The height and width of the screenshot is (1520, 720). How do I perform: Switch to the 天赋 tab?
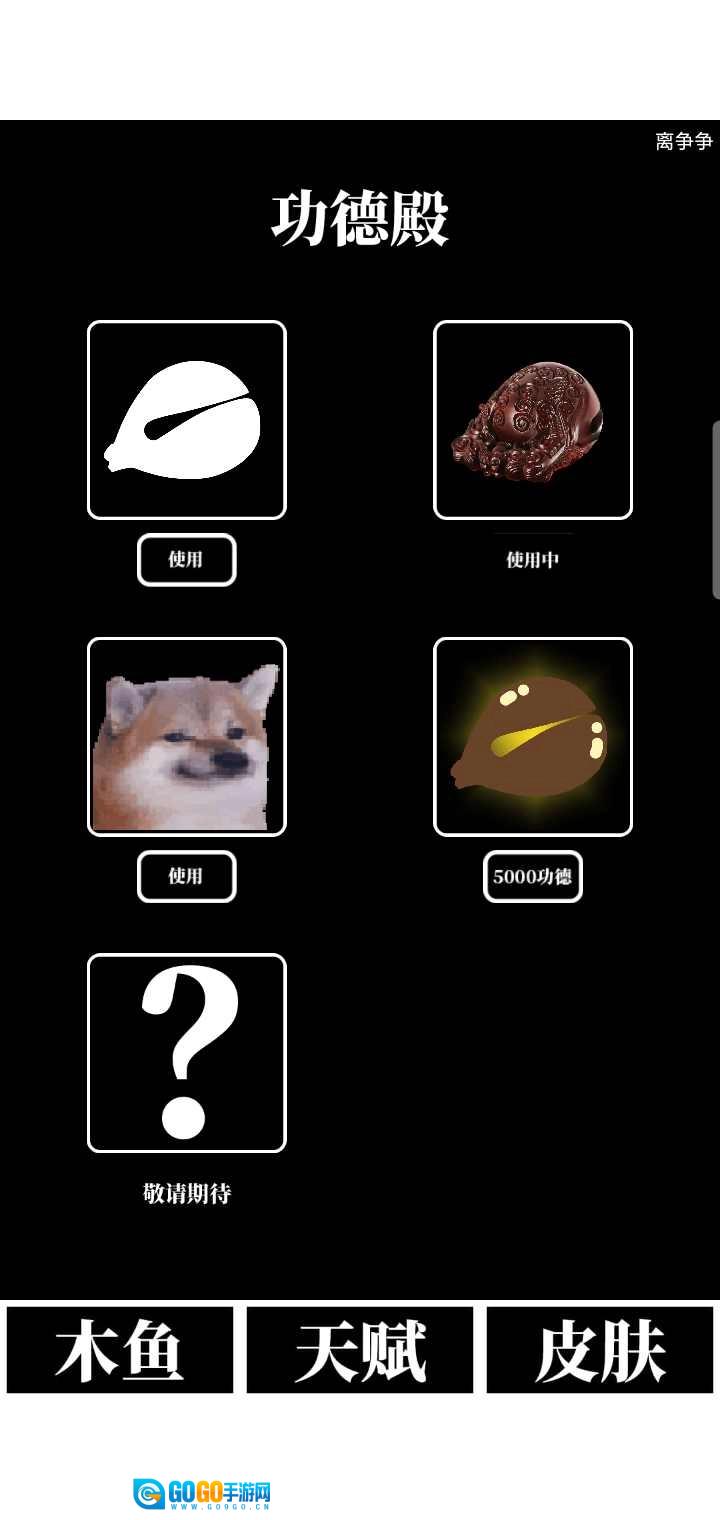[360, 1350]
